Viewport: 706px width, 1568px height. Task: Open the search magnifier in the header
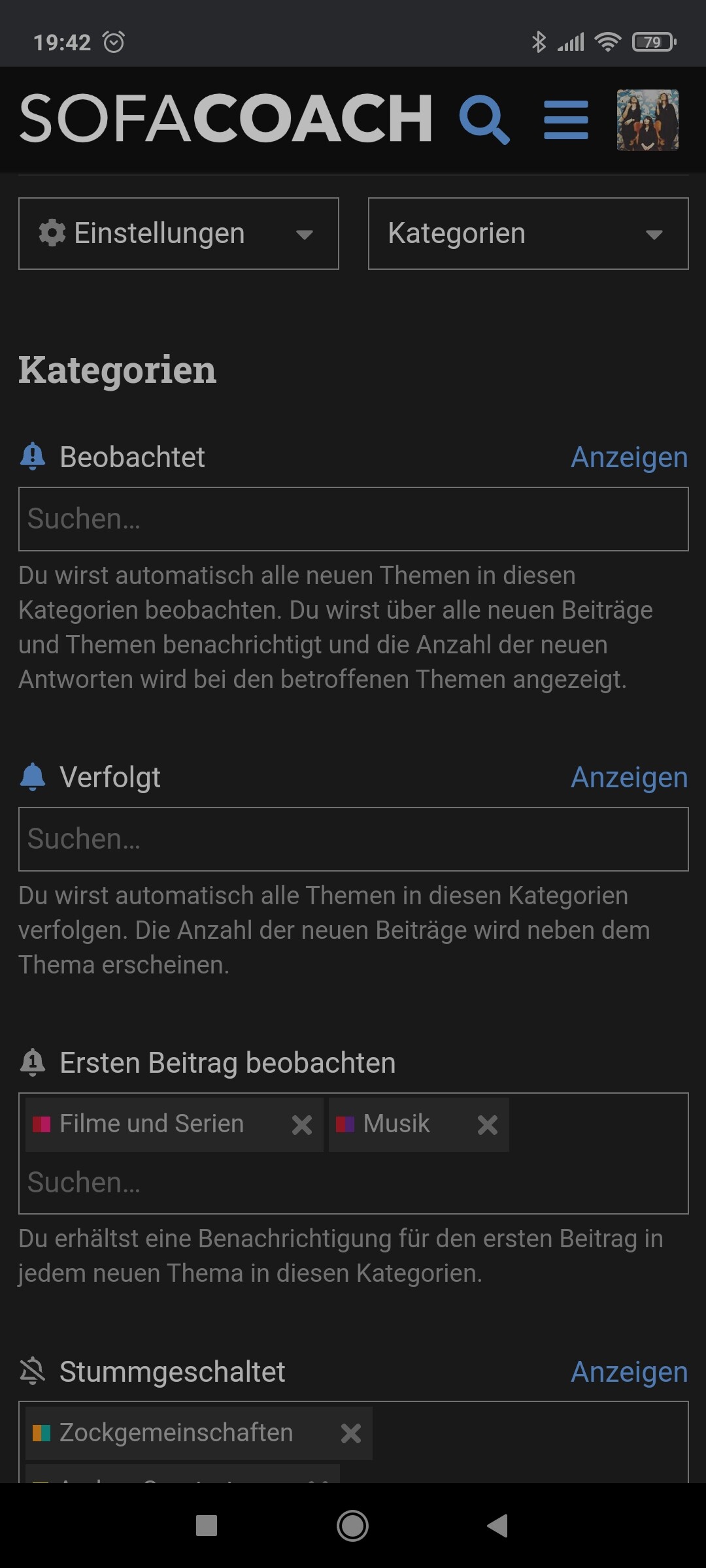pyautogui.click(x=484, y=120)
